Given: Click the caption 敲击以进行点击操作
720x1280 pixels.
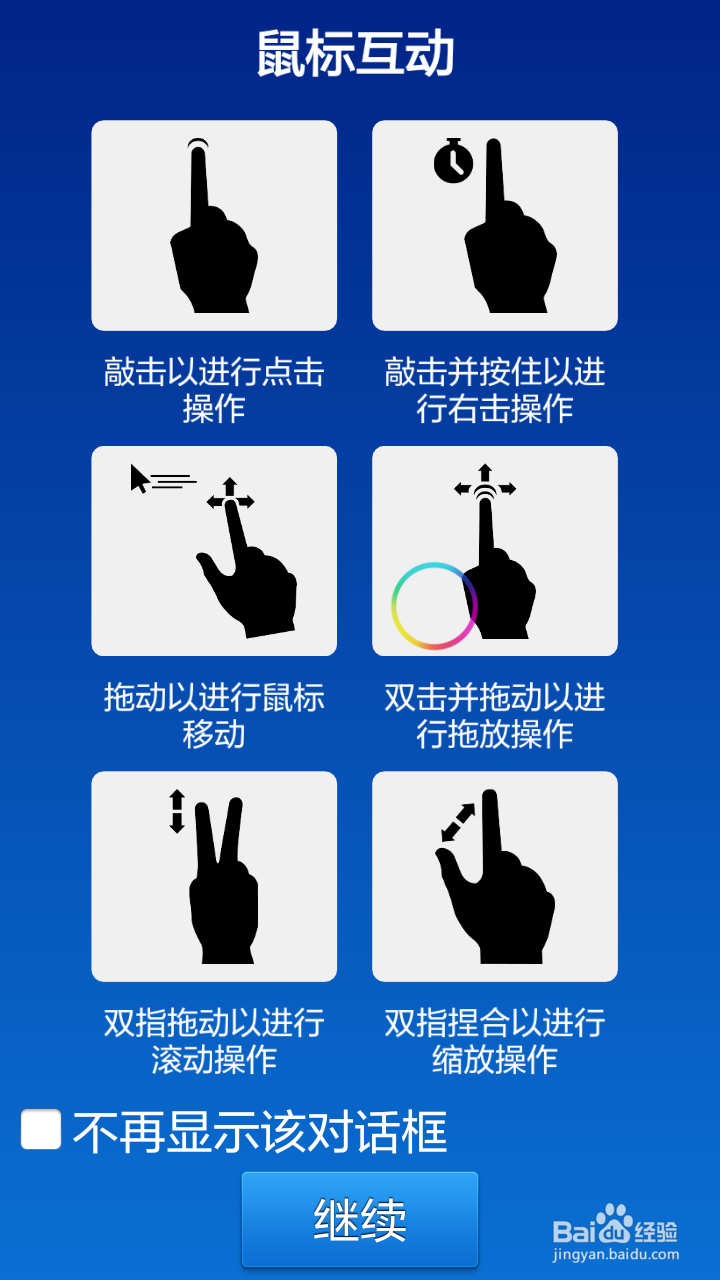Looking at the screenshot, I should (x=214, y=390).
